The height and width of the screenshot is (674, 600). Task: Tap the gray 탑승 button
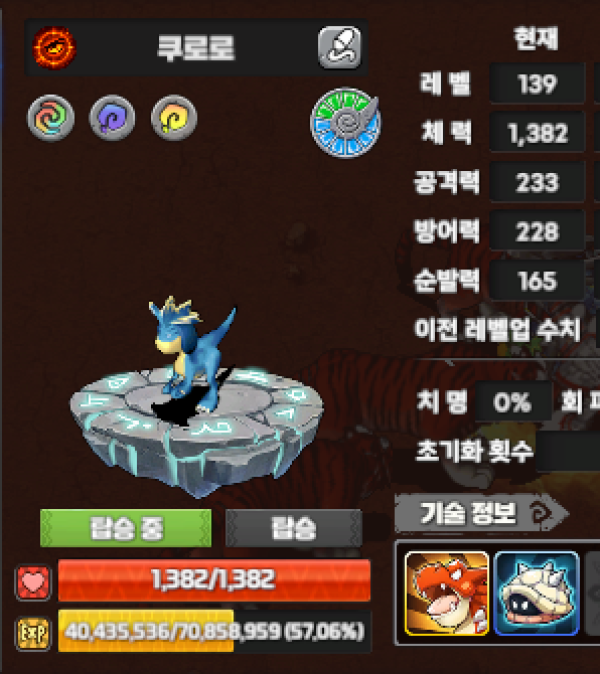294,527
